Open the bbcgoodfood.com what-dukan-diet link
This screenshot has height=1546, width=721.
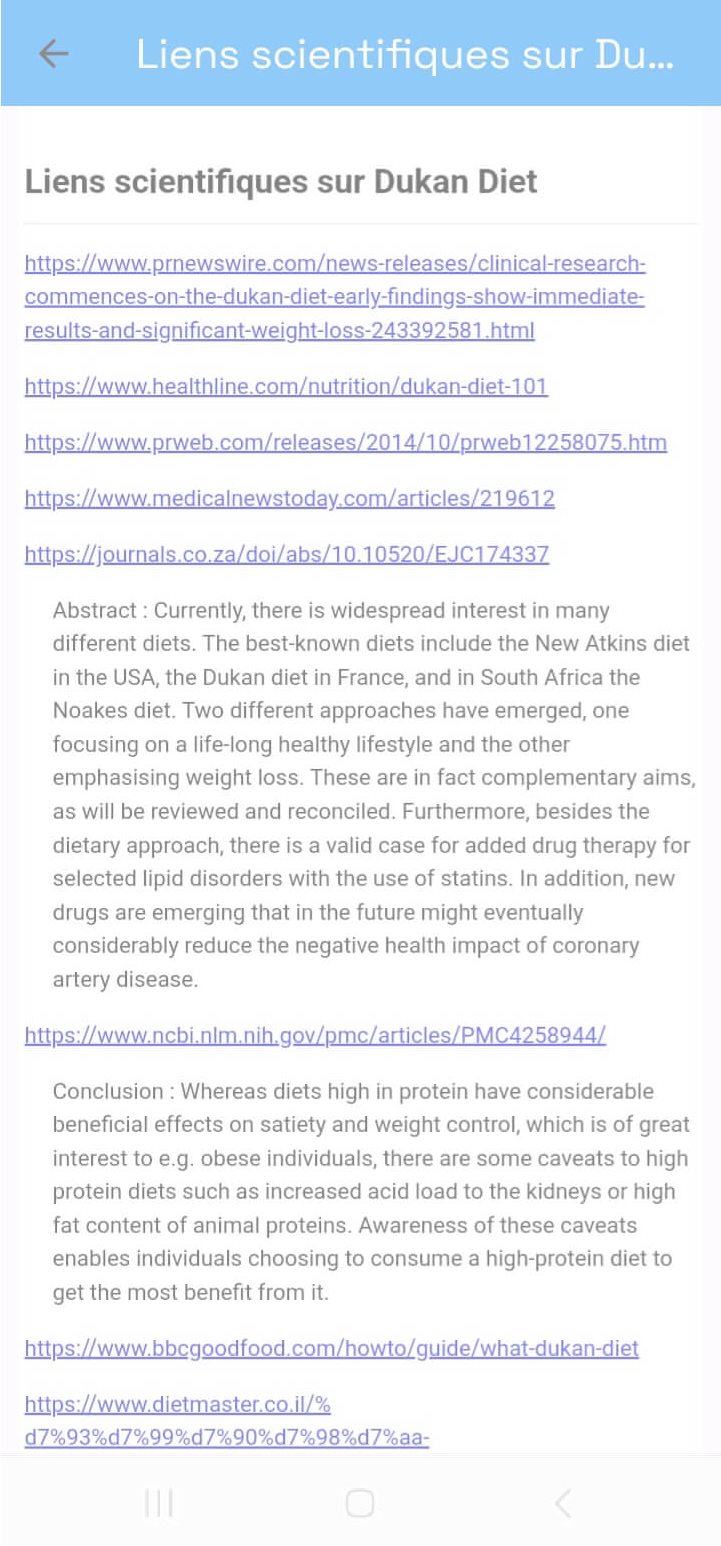click(331, 1348)
